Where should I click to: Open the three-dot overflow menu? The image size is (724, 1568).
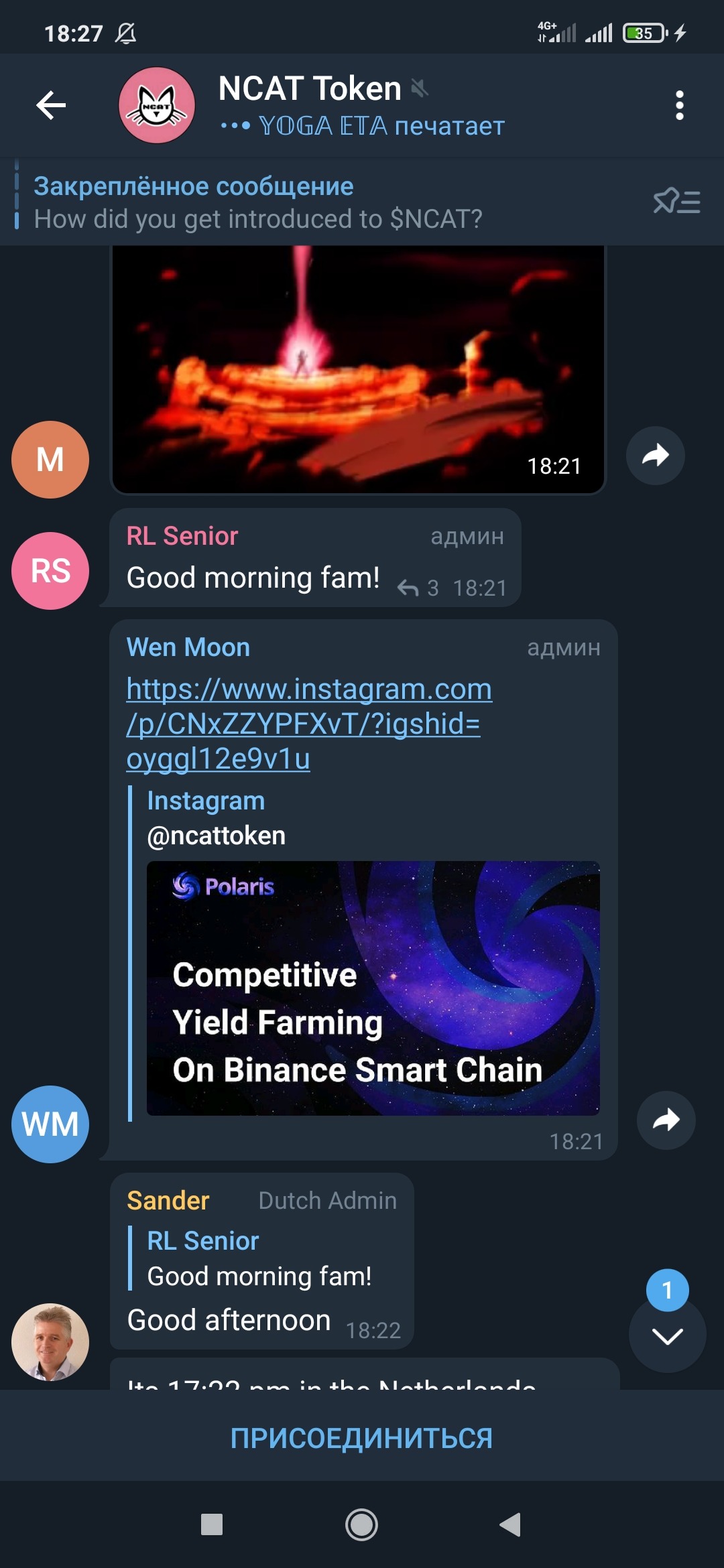[x=679, y=105]
